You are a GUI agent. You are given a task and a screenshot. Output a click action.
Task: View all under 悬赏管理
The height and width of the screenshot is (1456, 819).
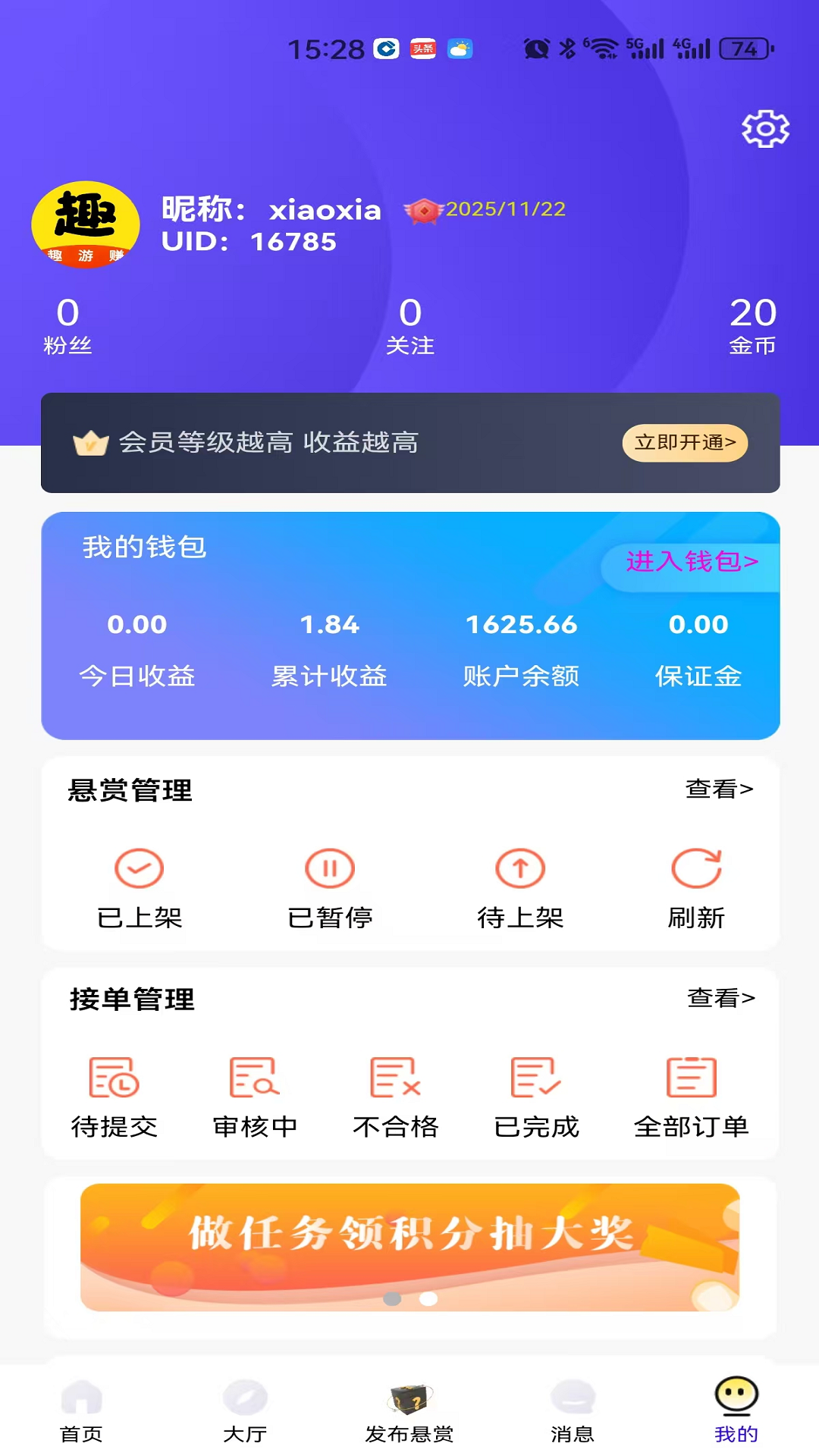tap(719, 789)
